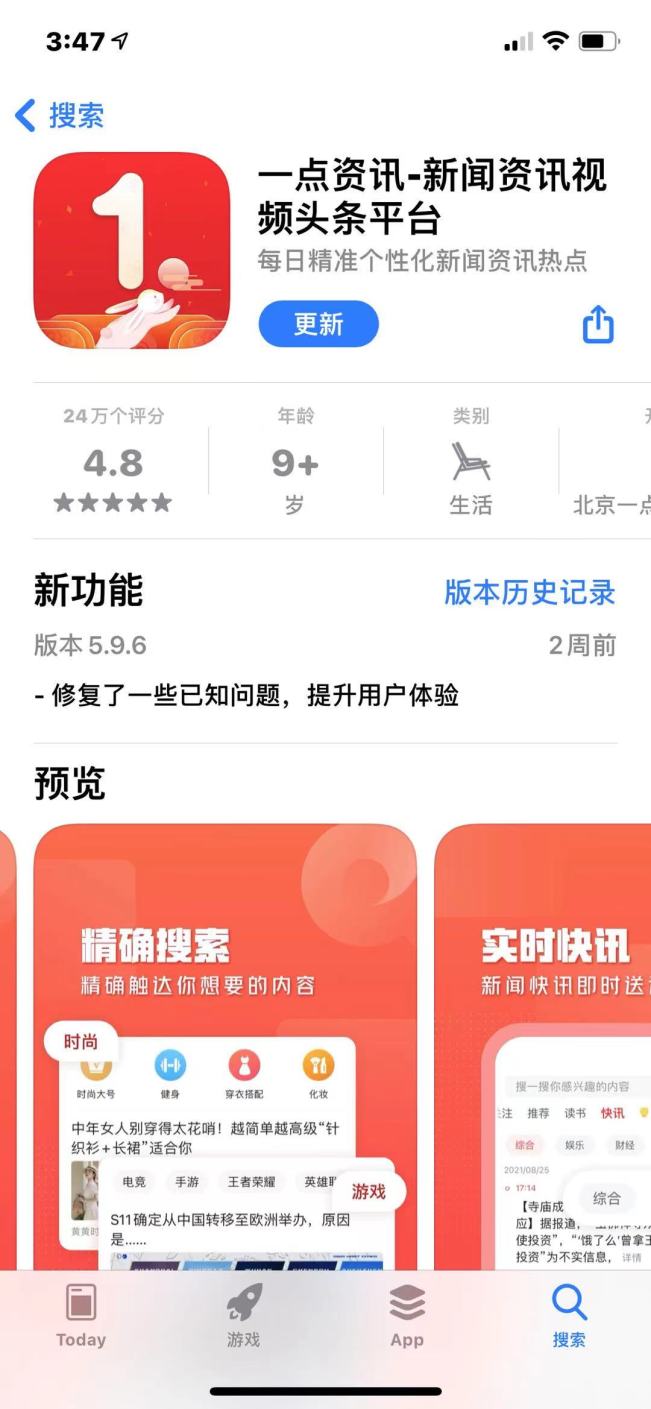Select the 搜索 tab
Viewport: 651px width, 1409px height.
(569, 1316)
